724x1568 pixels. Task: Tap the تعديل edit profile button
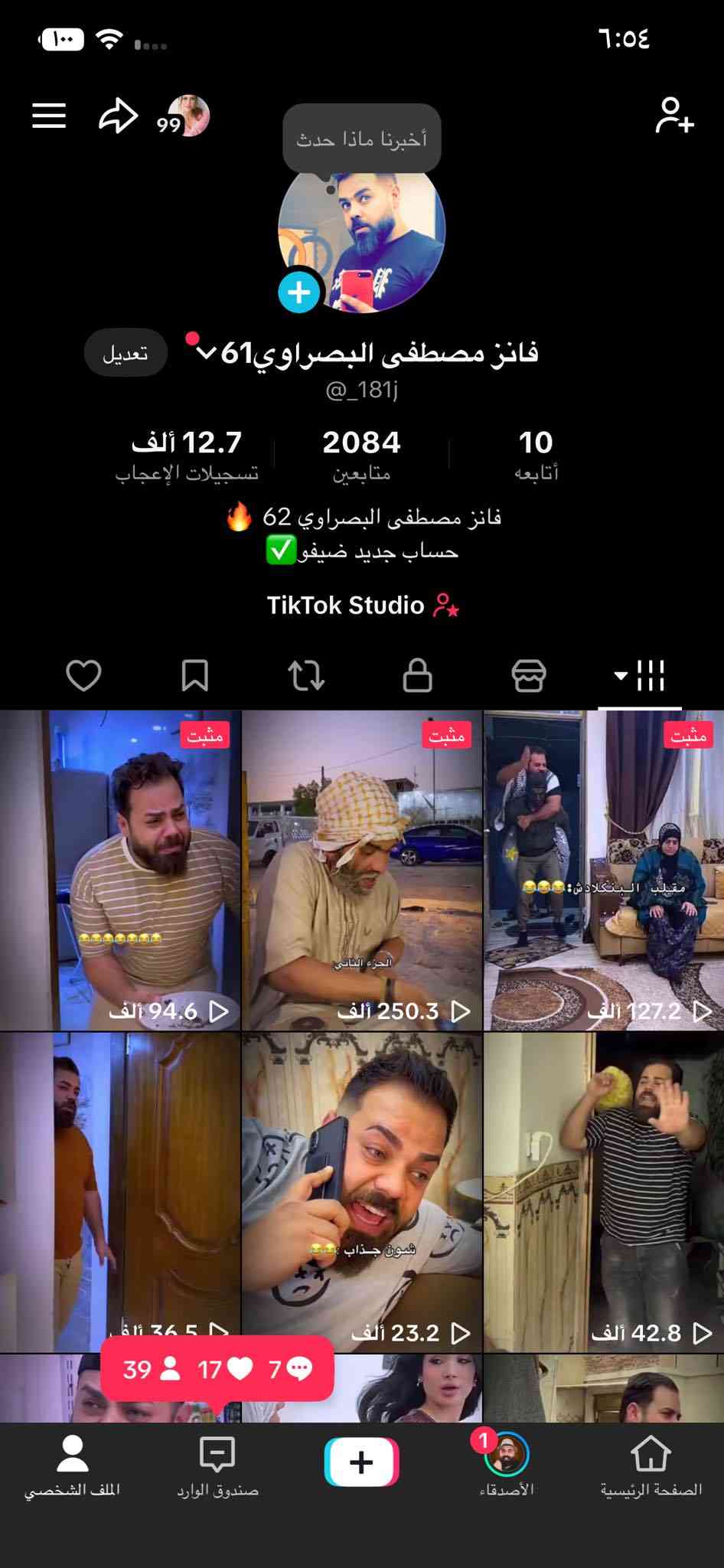126,353
